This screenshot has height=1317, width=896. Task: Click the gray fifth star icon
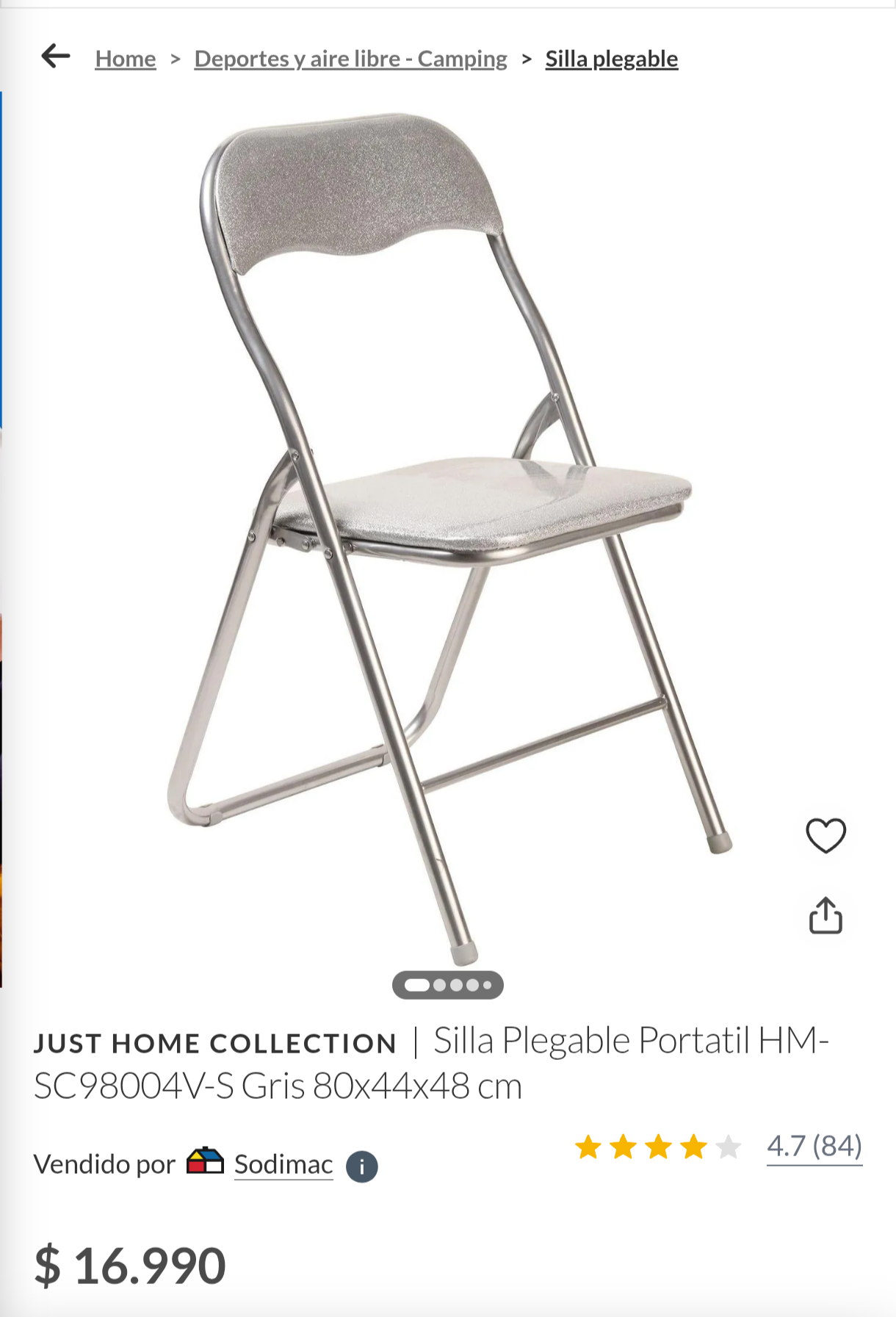[x=728, y=1147]
